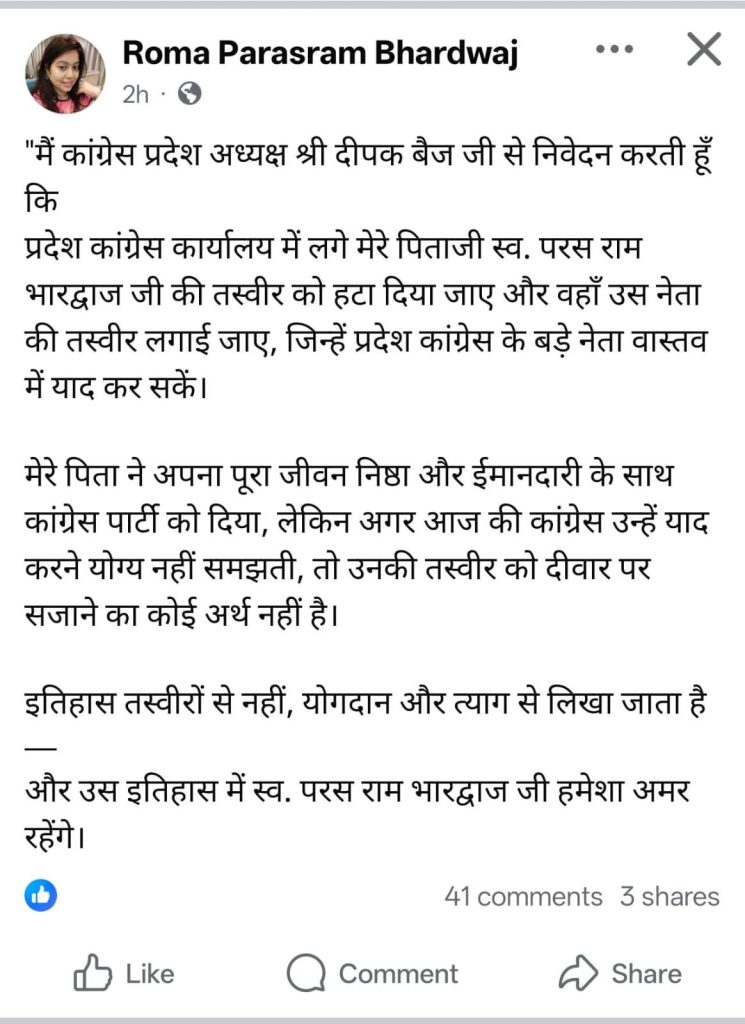The height and width of the screenshot is (1024, 745).
Task: View the 41 comments
Action: coord(523,897)
